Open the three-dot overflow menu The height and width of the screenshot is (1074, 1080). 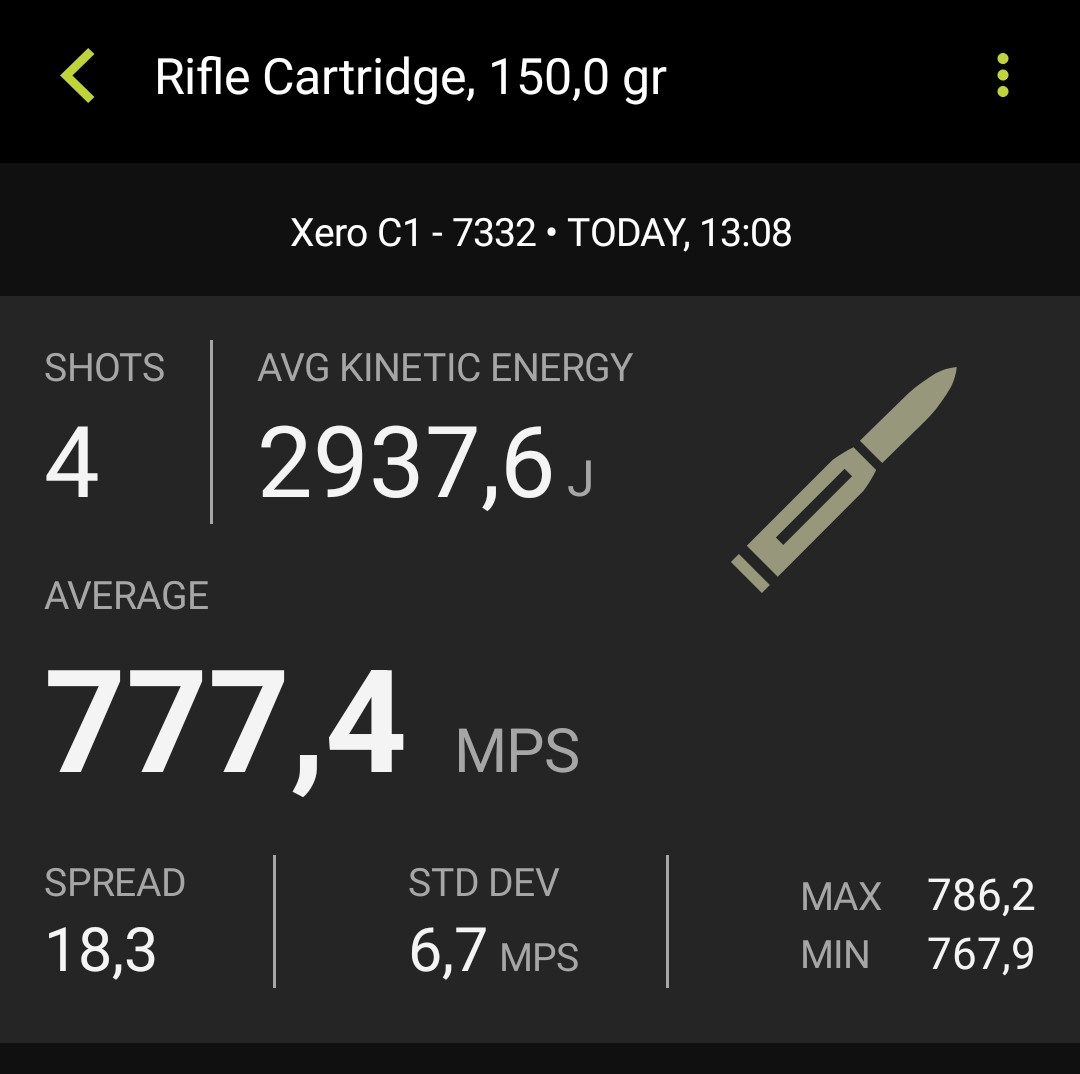pos(1002,77)
